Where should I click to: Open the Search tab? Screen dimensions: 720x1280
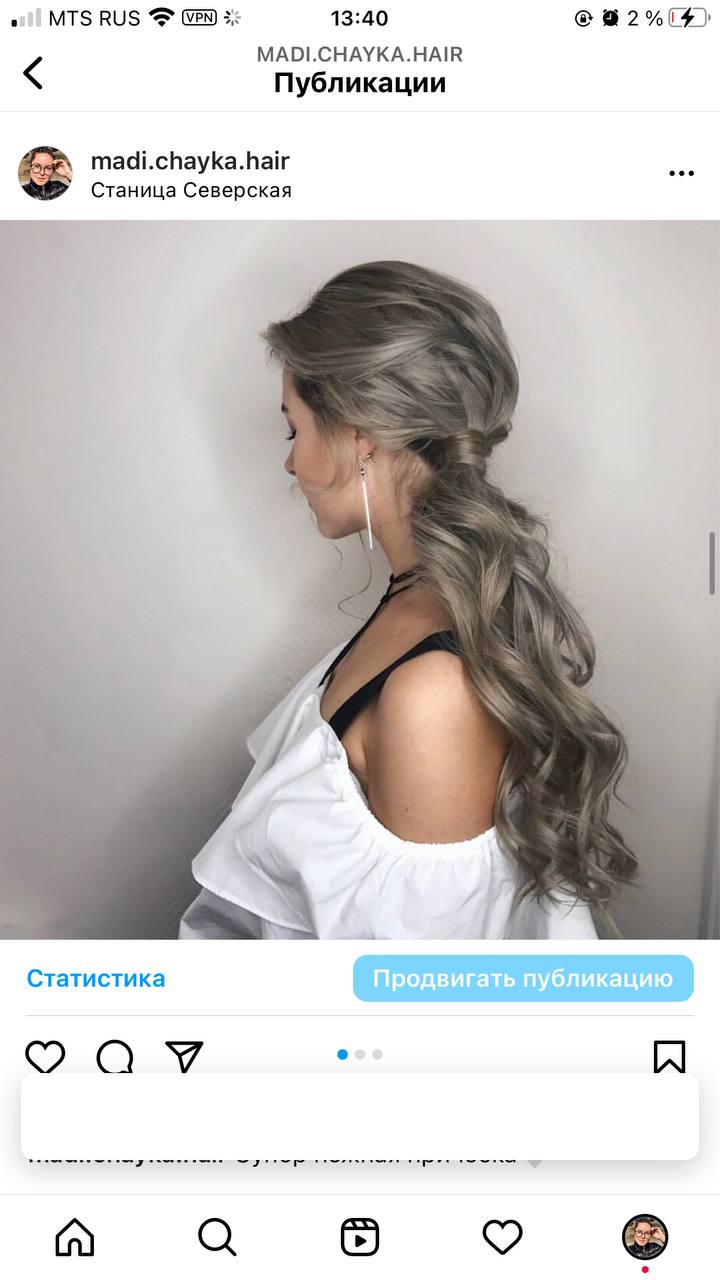[x=217, y=1238]
